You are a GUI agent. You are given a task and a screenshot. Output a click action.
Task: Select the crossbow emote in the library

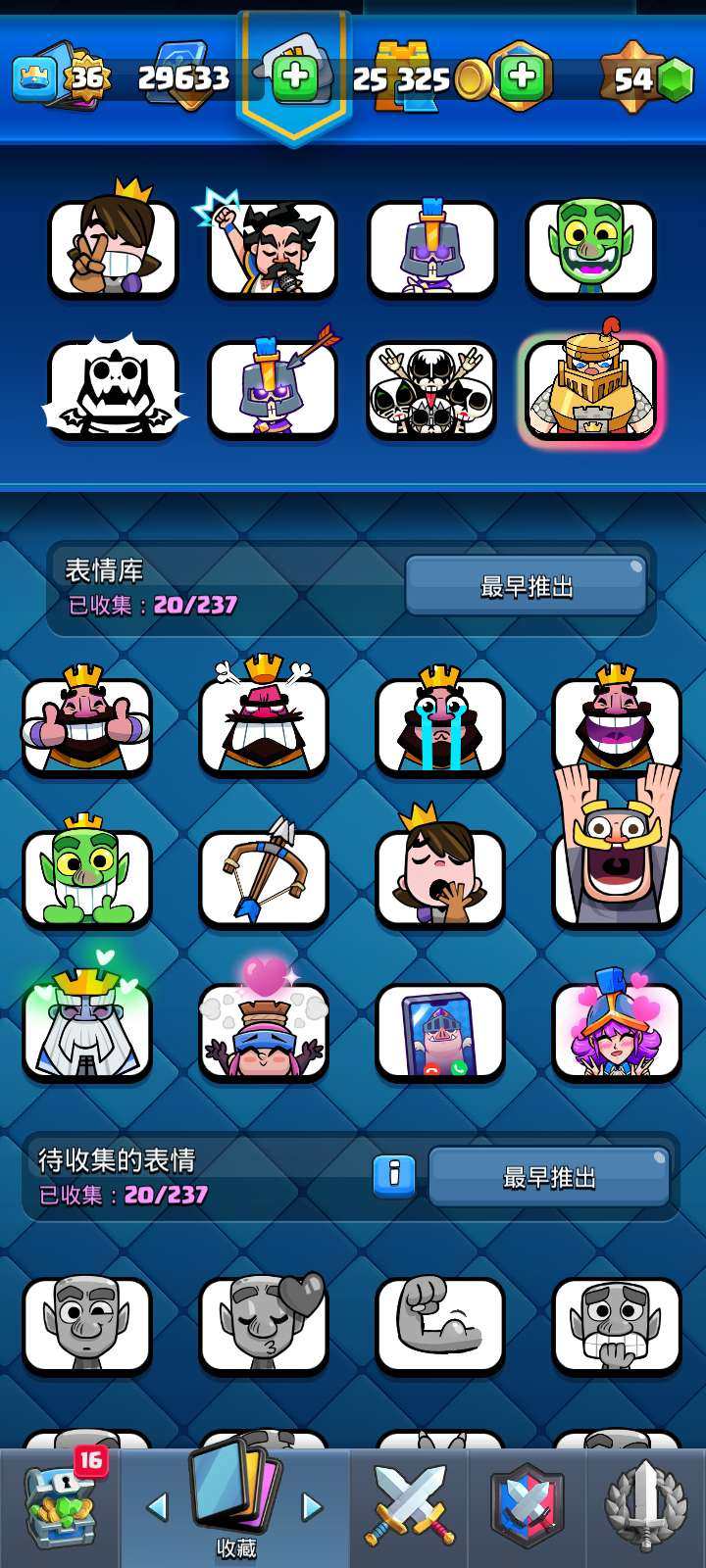[264, 878]
